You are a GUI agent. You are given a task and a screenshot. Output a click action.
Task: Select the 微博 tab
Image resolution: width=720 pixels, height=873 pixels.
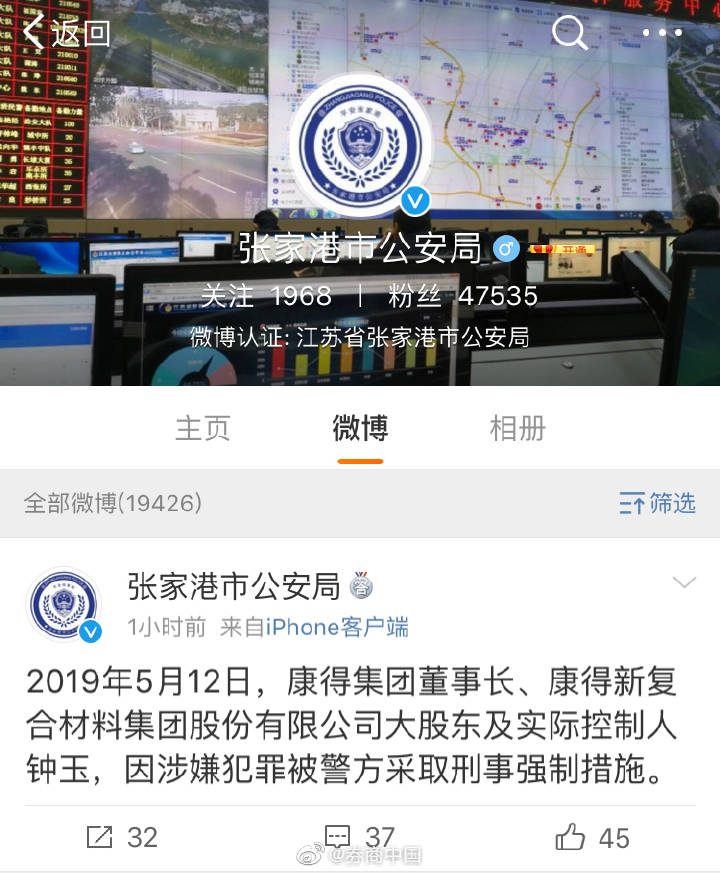point(360,428)
